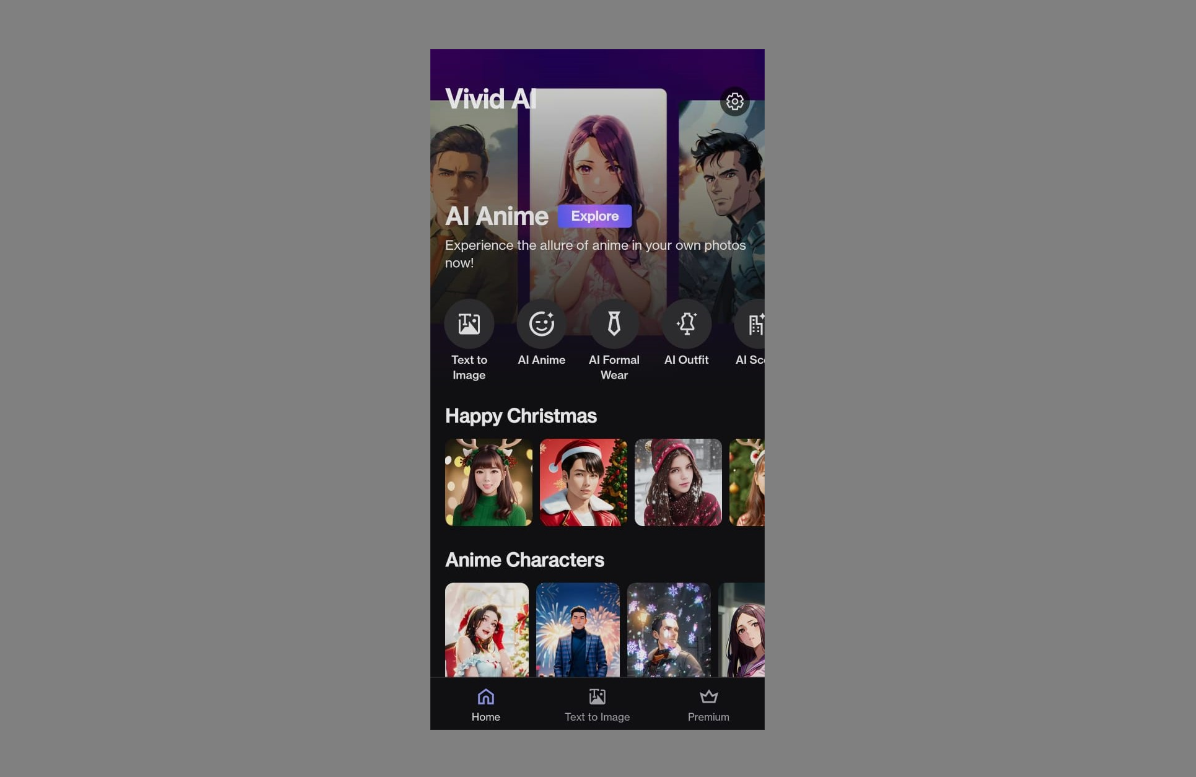Go to Text to Image tab

597,704
